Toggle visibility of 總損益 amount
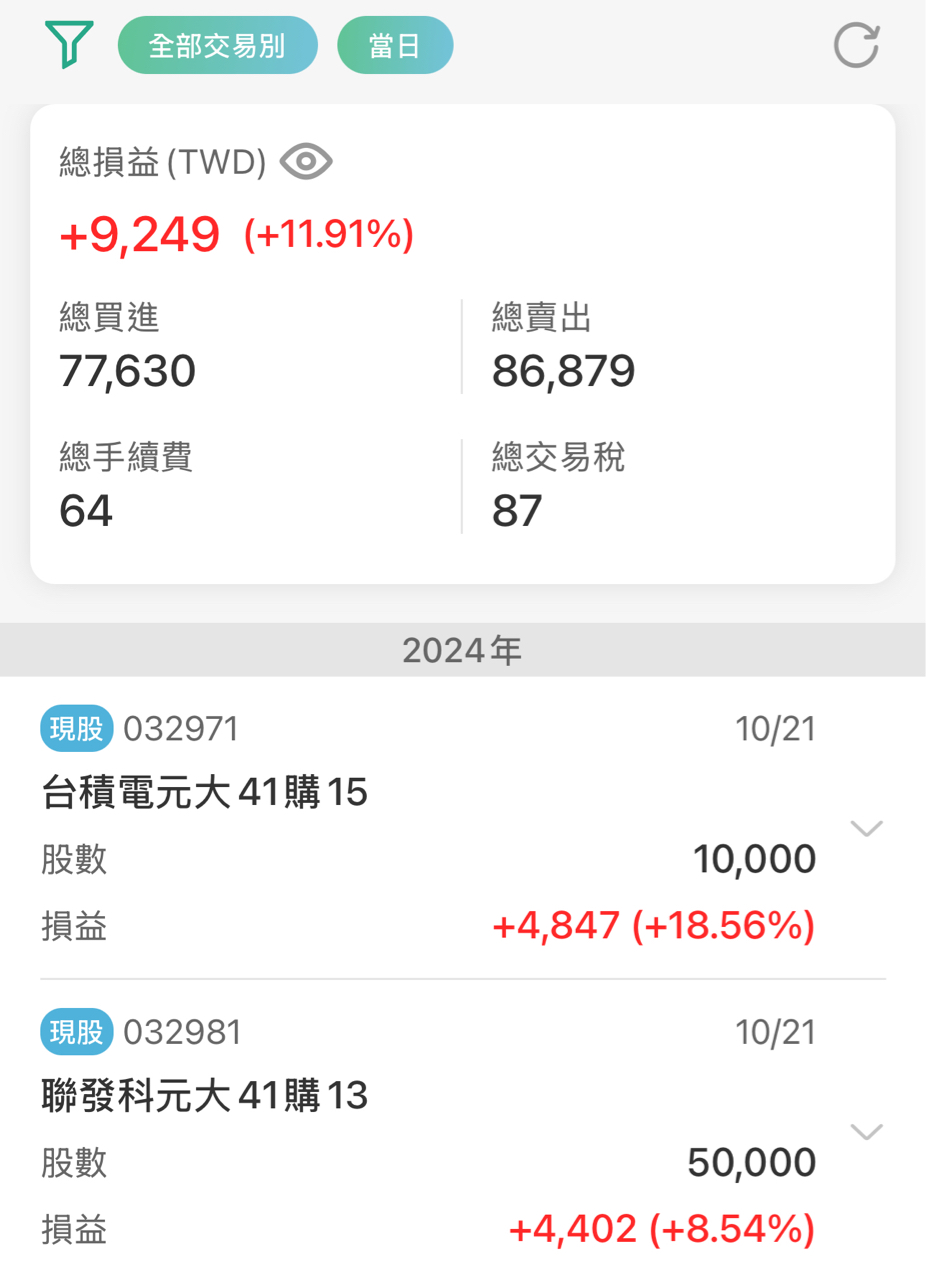The width and height of the screenshot is (926, 1280). [x=306, y=161]
